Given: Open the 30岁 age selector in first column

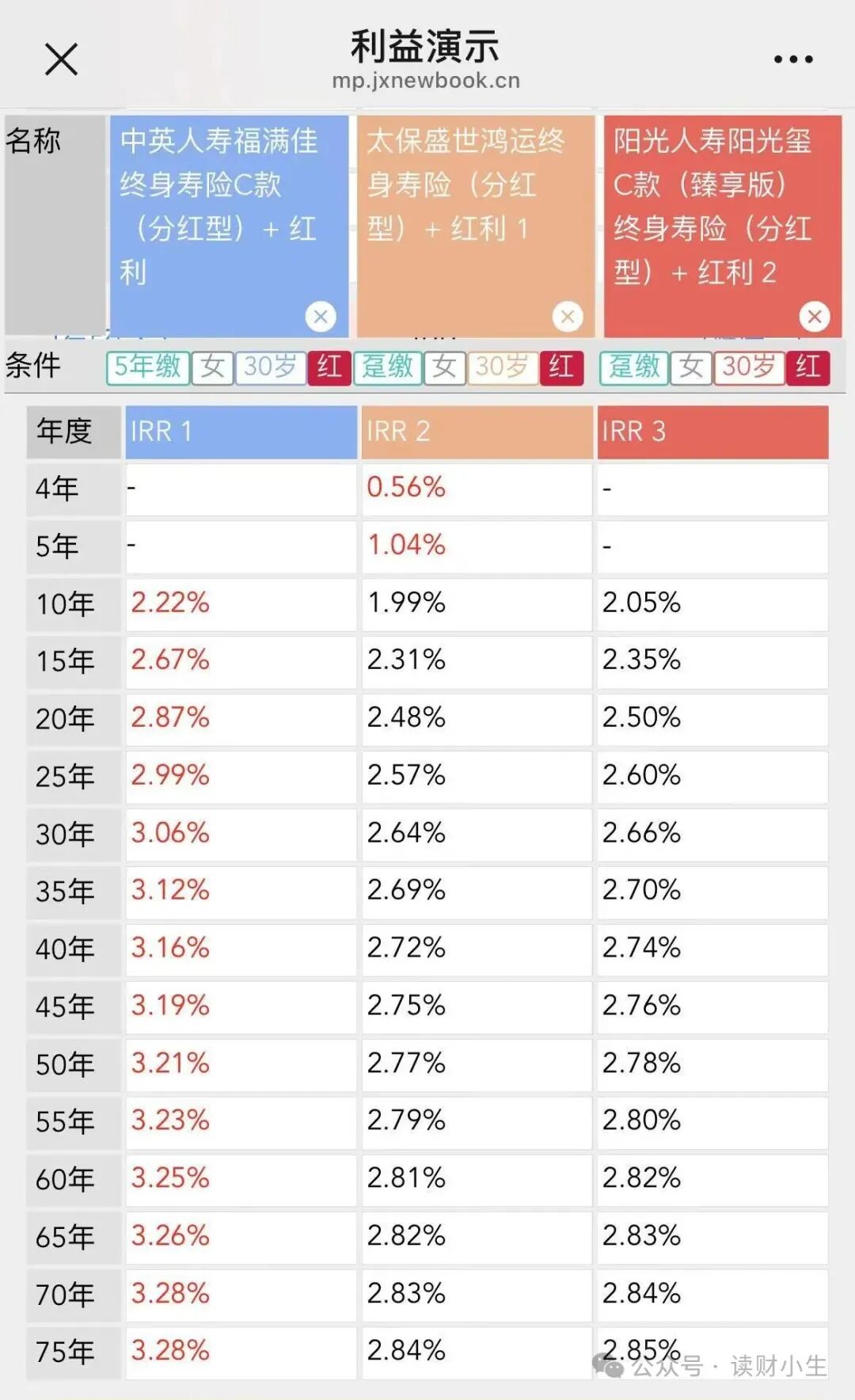Looking at the screenshot, I should (270, 367).
